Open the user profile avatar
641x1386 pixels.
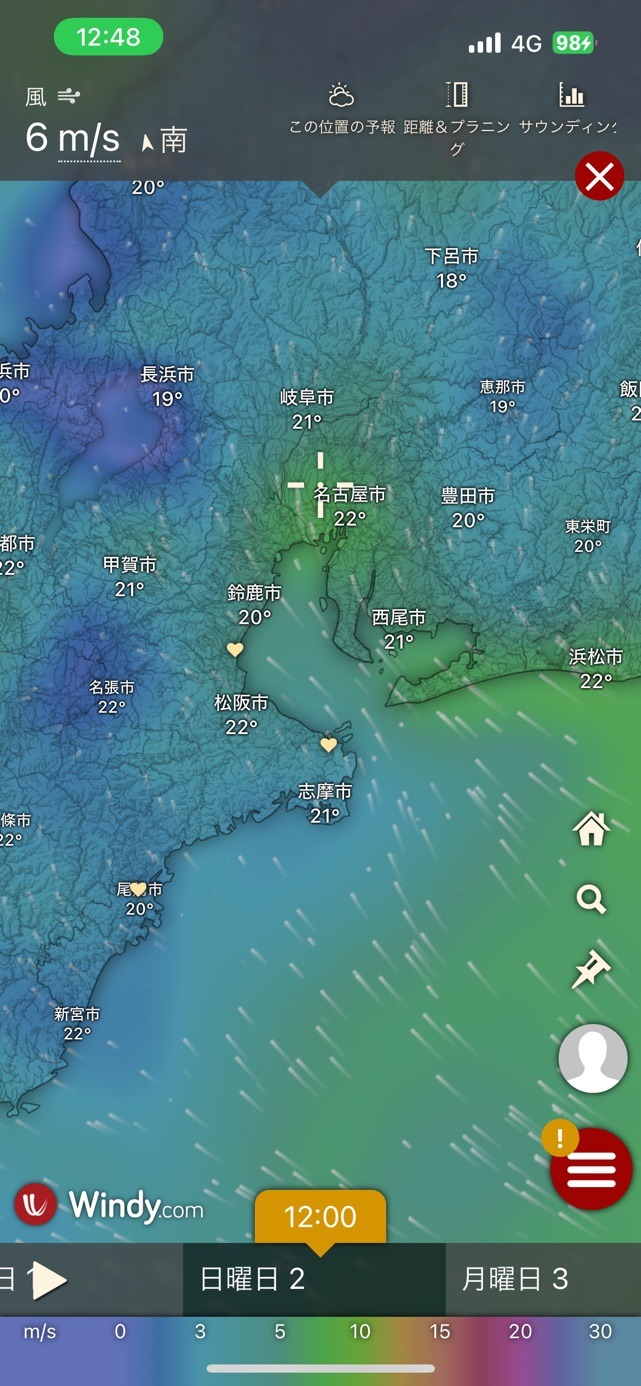pyautogui.click(x=593, y=1058)
